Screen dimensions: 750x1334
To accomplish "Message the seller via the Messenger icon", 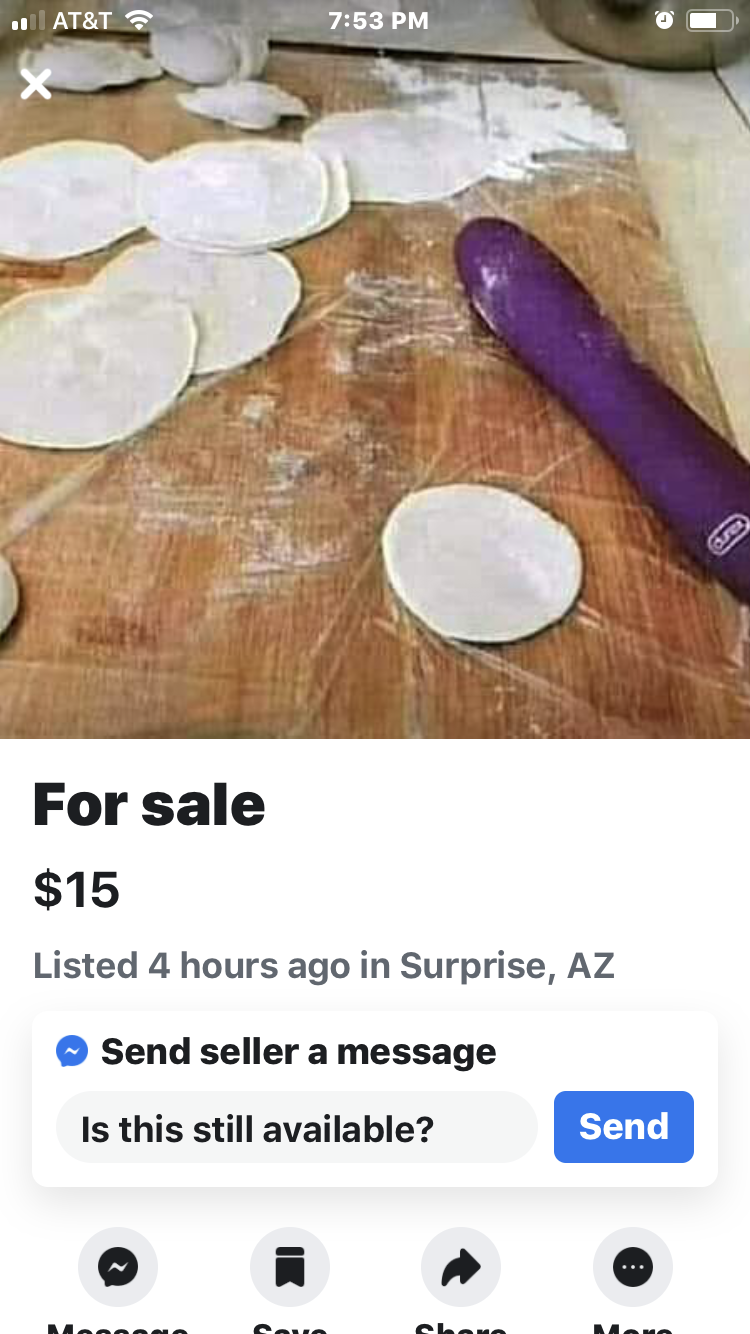I will pos(118,1268).
